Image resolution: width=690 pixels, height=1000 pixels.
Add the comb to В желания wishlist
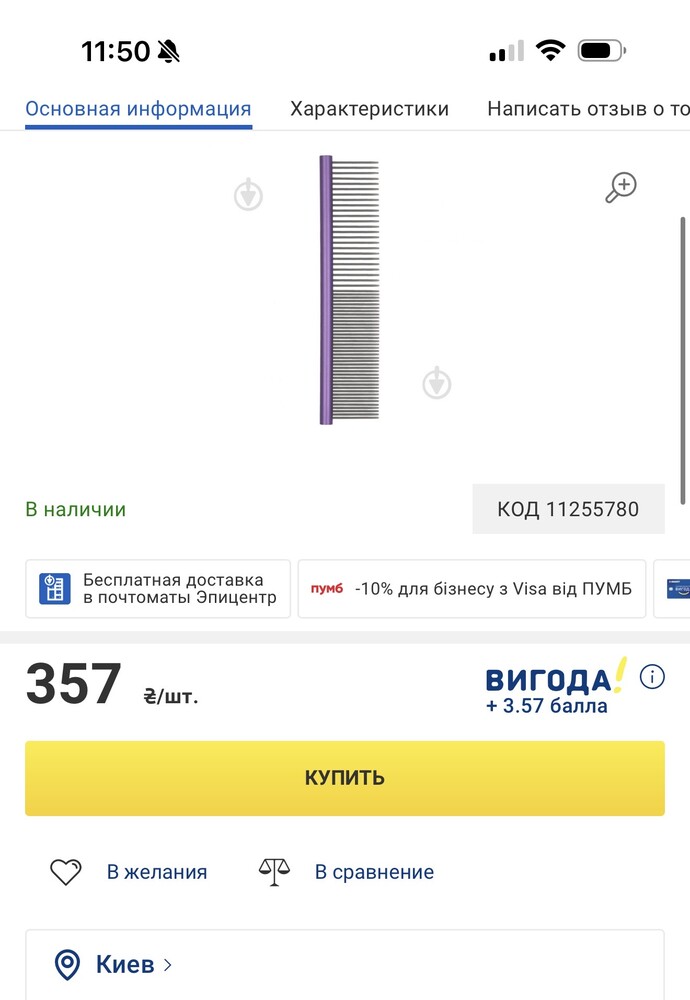coord(130,872)
